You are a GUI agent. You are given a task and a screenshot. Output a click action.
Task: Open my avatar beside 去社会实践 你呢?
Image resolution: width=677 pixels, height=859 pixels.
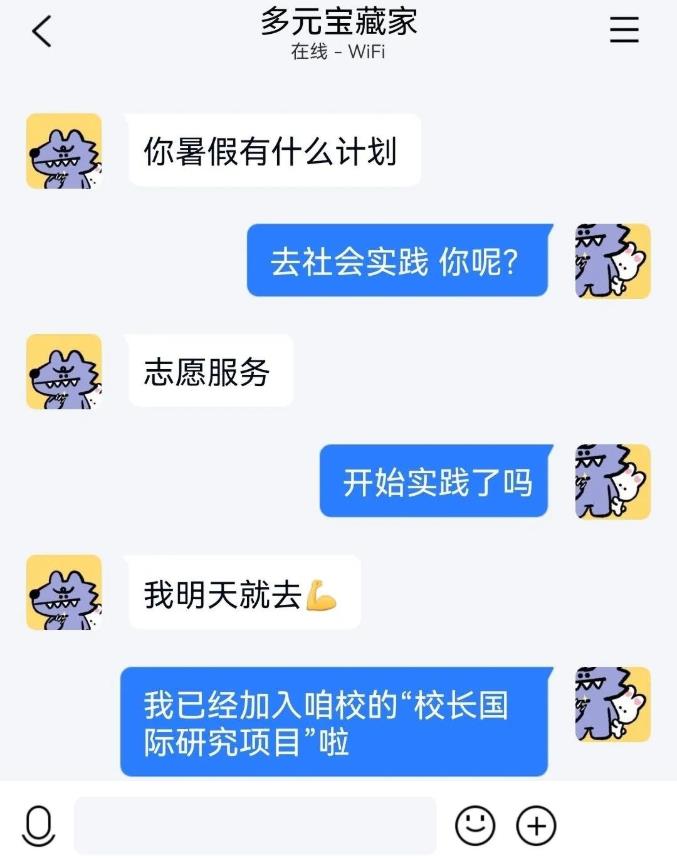pyautogui.click(x=612, y=261)
